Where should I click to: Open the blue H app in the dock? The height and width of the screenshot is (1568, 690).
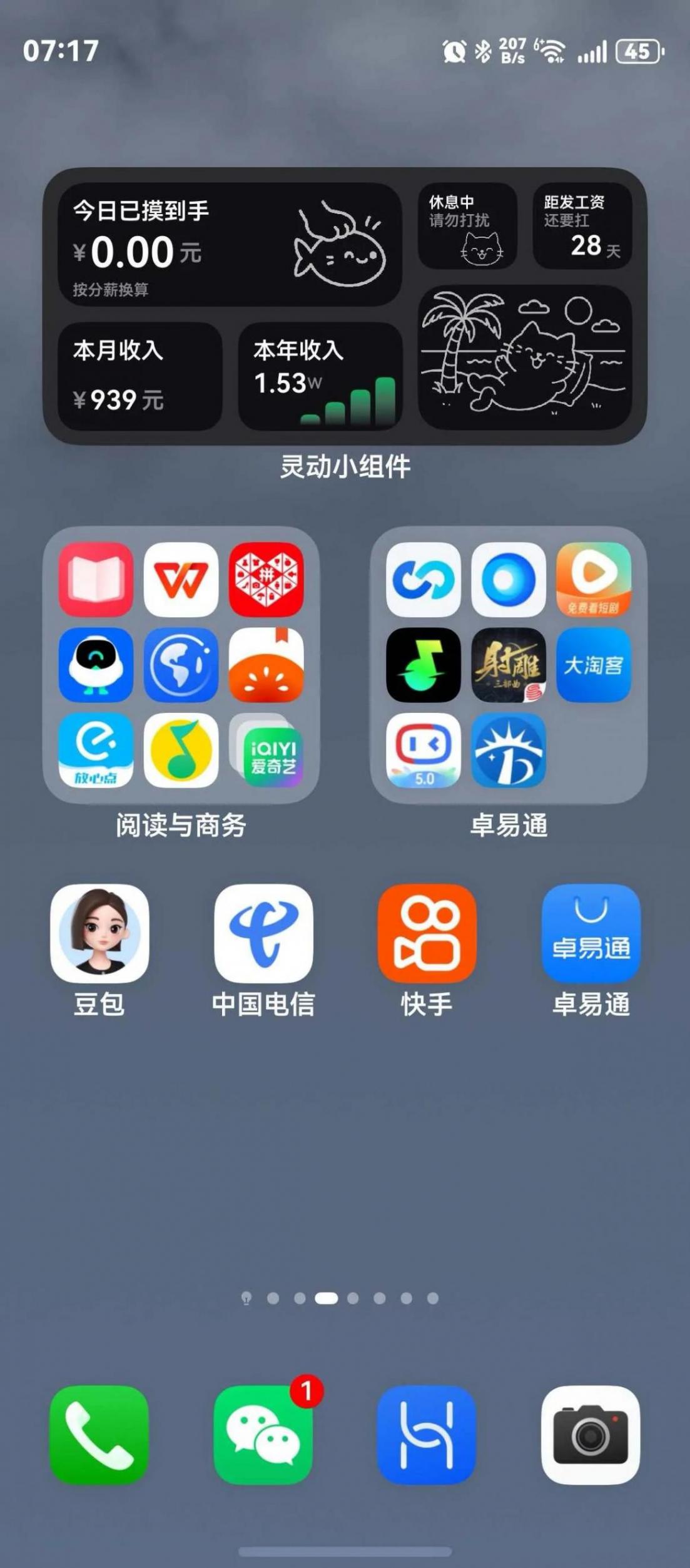coord(427,1435)
